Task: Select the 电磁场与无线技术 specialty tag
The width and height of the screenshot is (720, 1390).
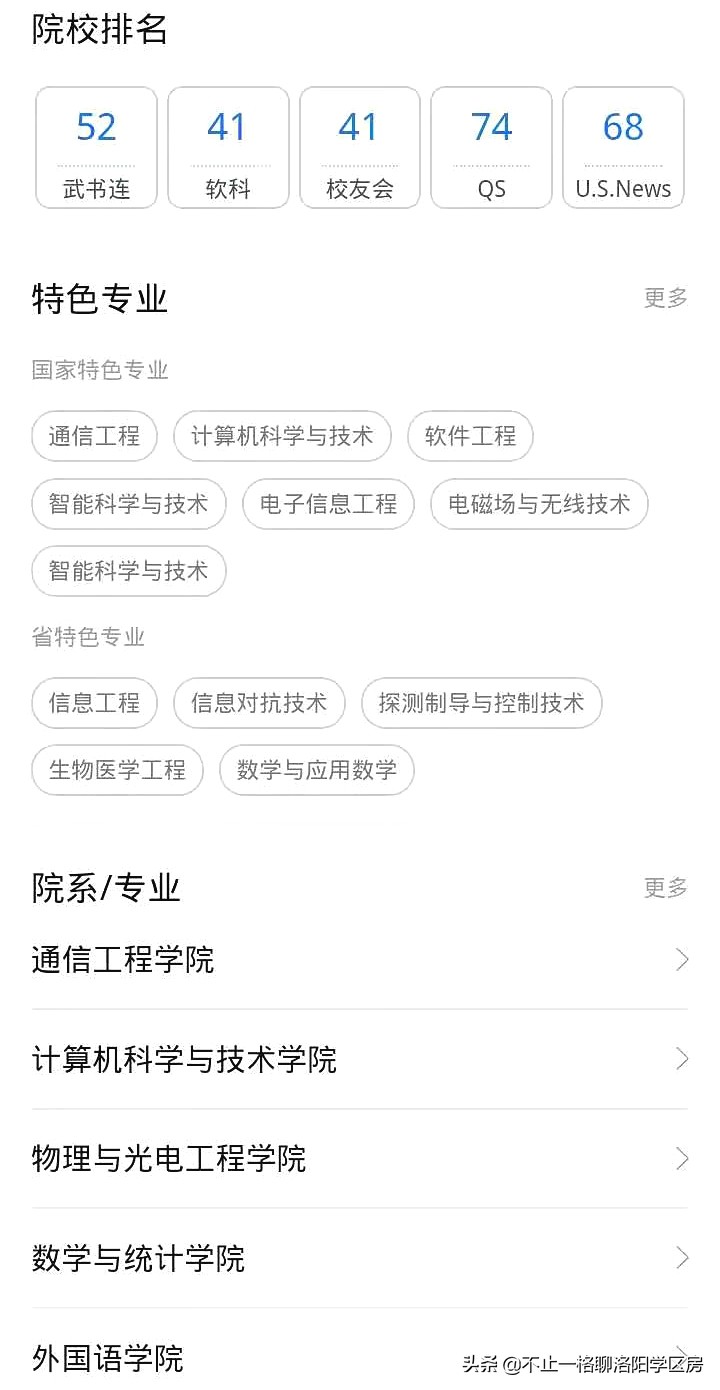Action: tap(538, 504)
